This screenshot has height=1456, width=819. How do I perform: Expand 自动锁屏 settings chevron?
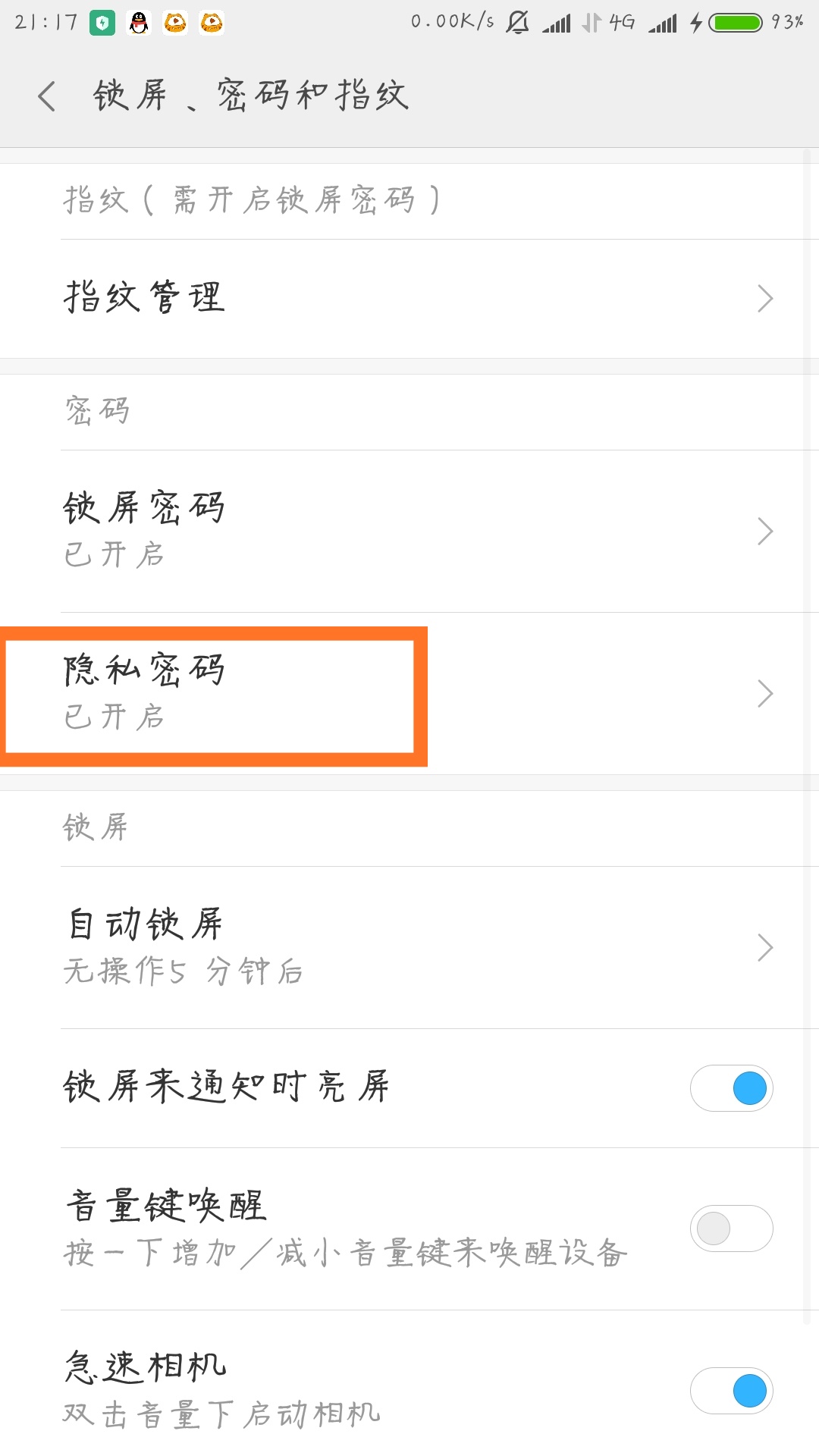tap(765, 946)
